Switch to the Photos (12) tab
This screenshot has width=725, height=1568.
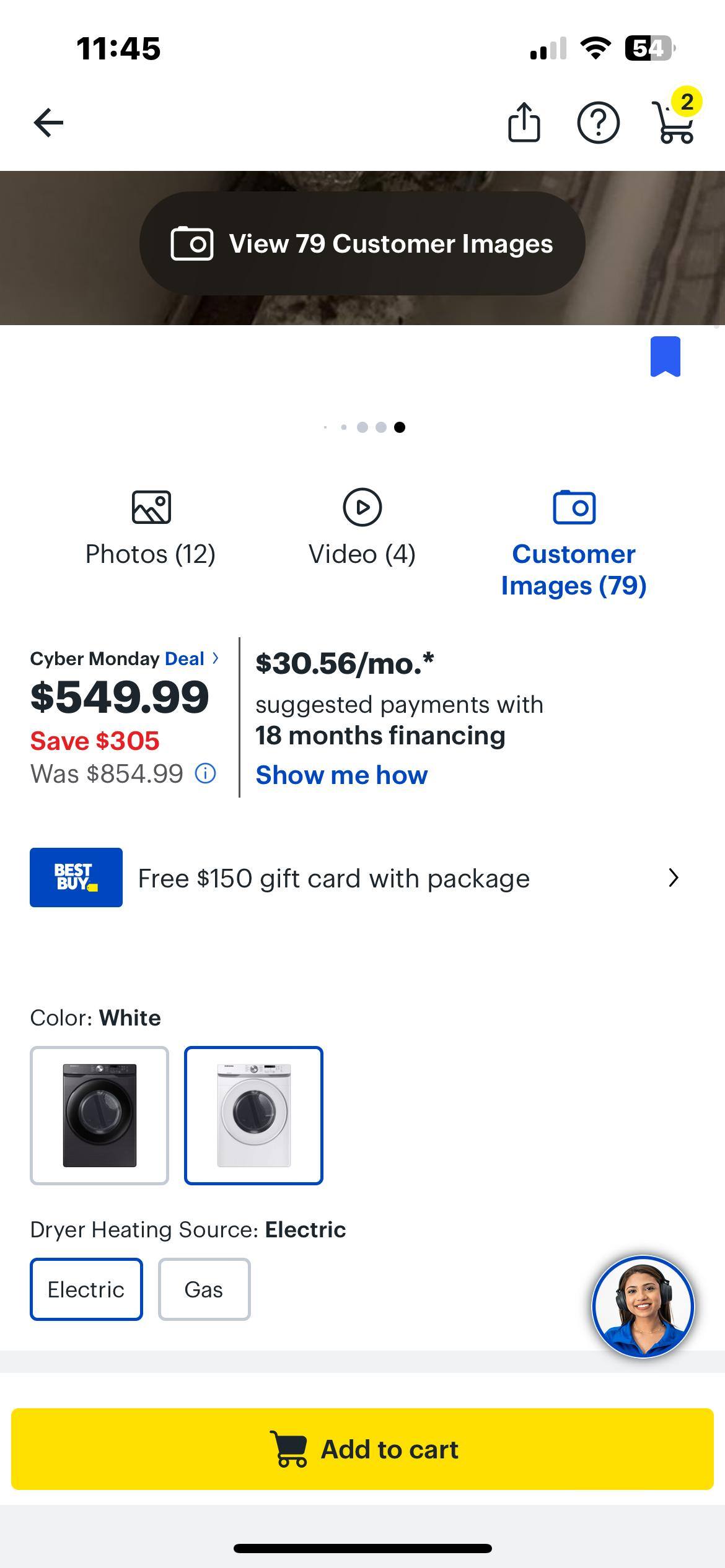(151, 553)
